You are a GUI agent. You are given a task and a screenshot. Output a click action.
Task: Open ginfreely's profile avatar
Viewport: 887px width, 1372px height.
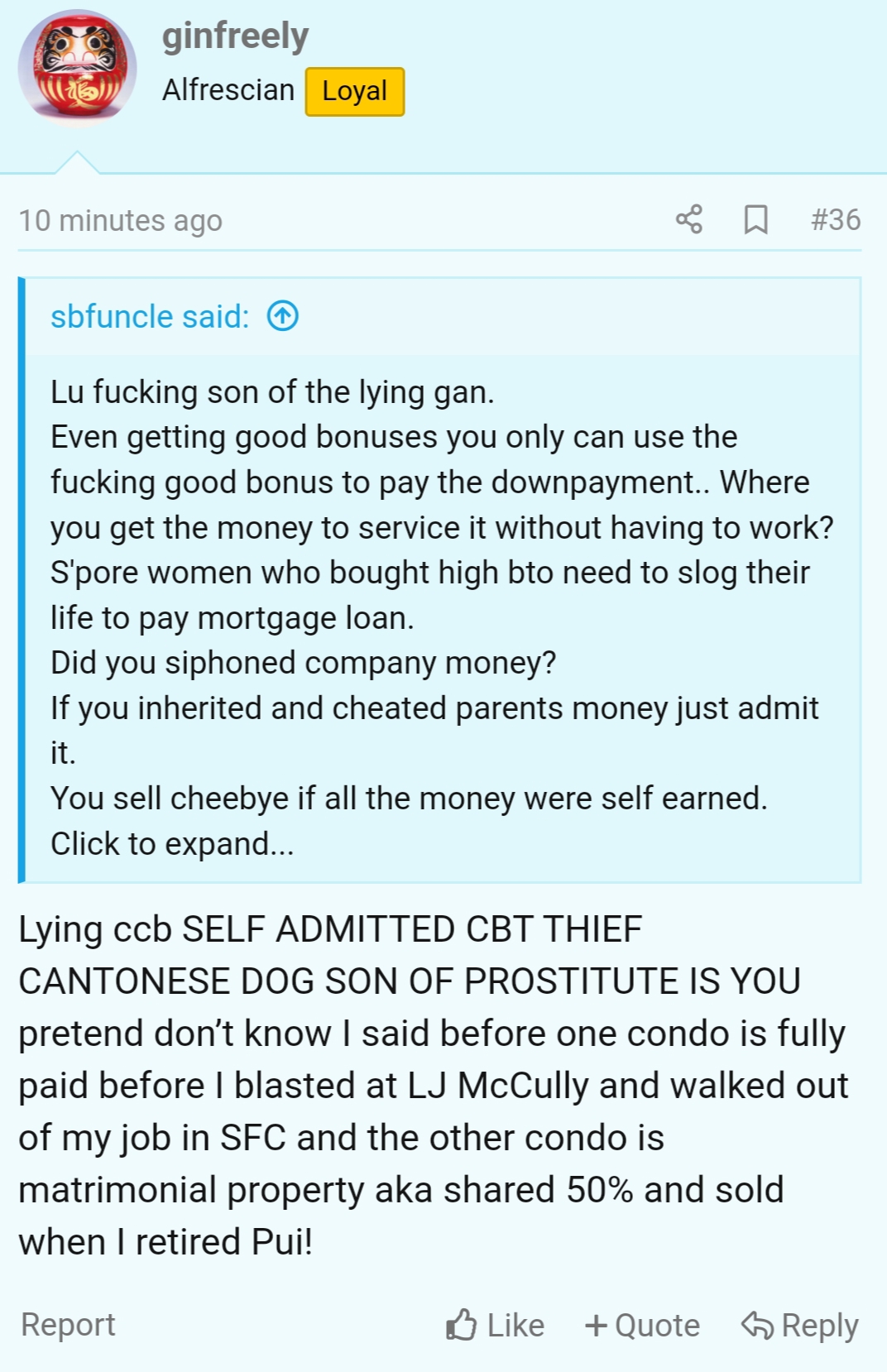coord(77,68)
